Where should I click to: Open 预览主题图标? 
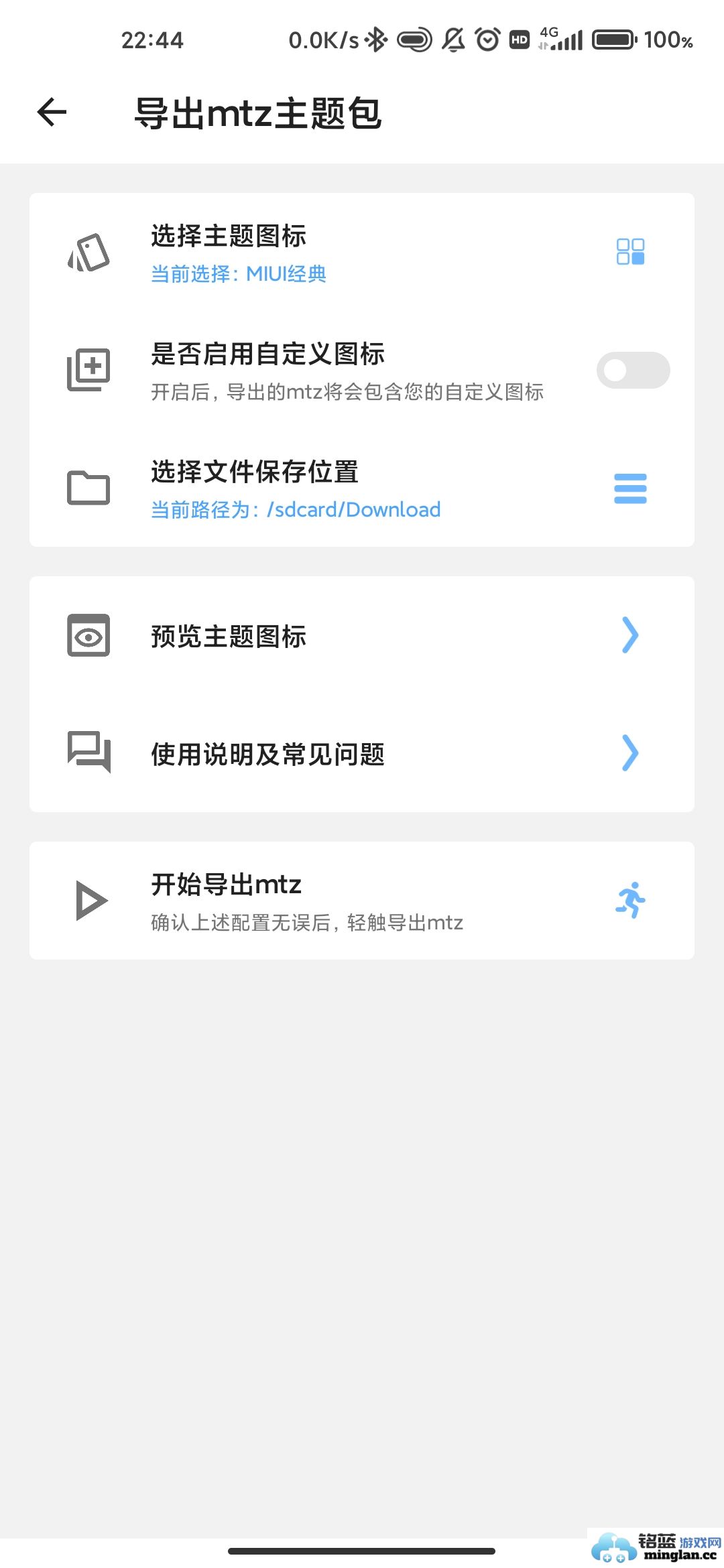click(362, 635)
